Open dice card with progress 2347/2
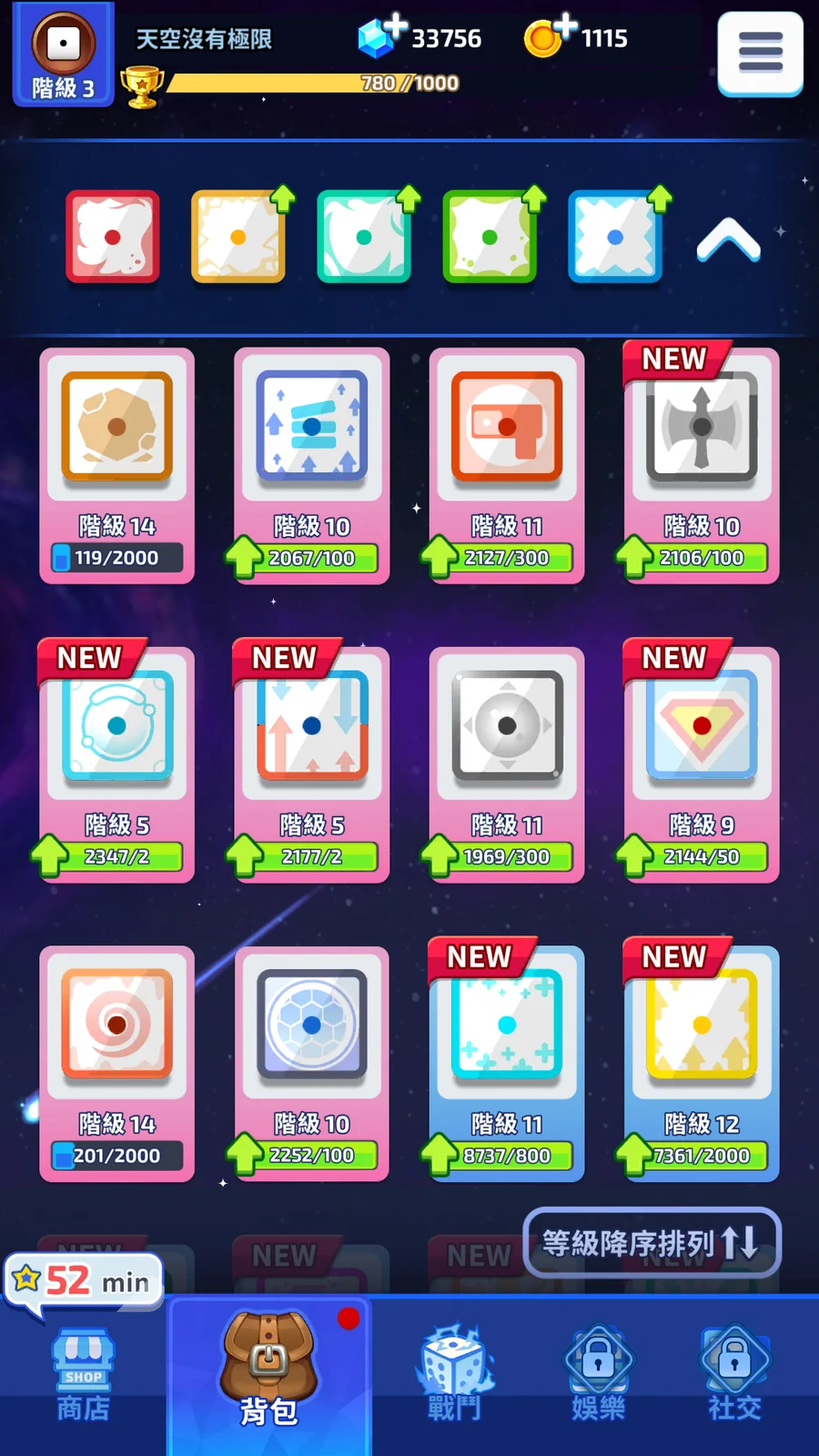819x1456 pixels. [x=116, y=763]
